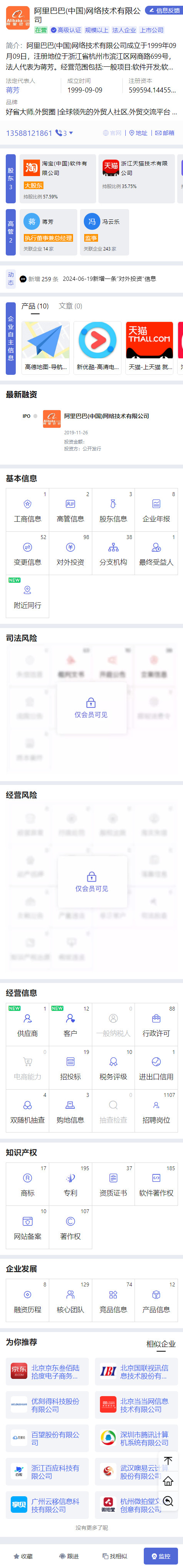The height and width of the screenshot is (1568, 183).
Task: Open legal representative 蒋芳 link
Action: click(x=13, y=90)
